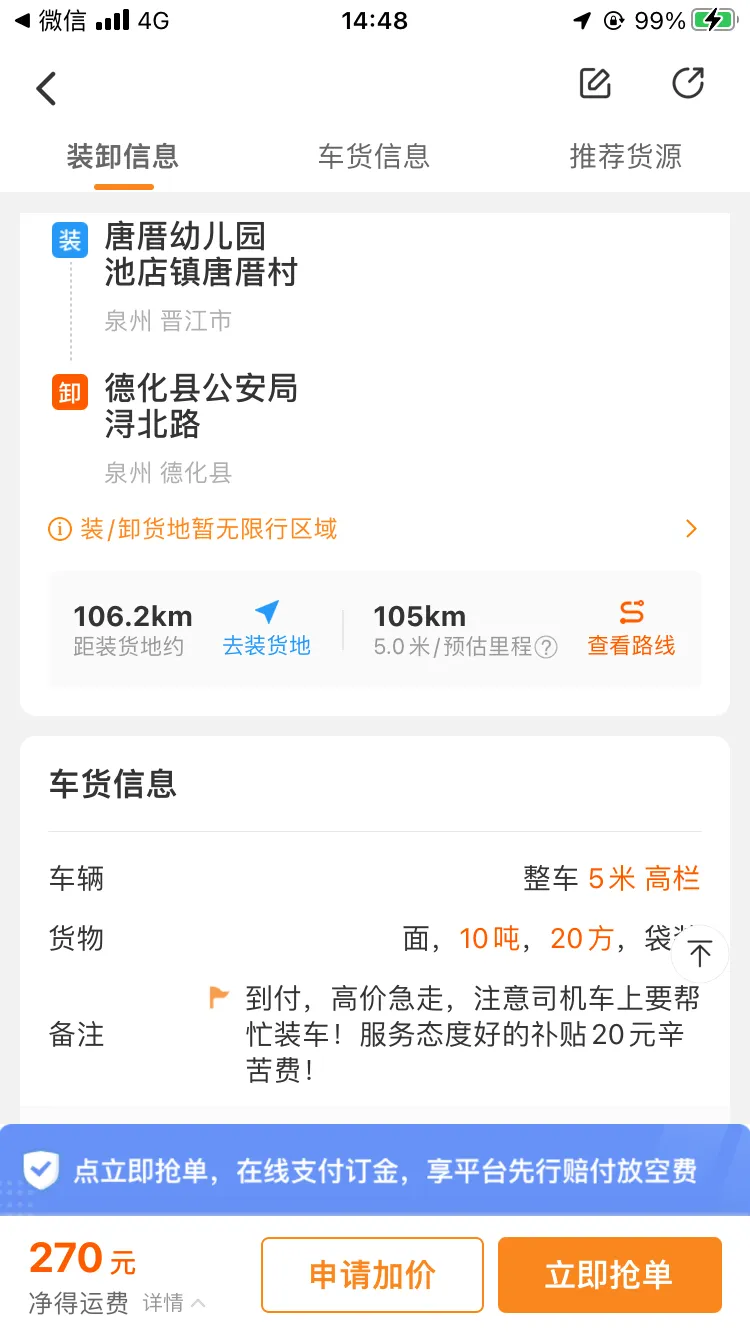Expand the 限行区域 row via its right chevron
Screen dimensions: 750x1334
coord(690,528)
